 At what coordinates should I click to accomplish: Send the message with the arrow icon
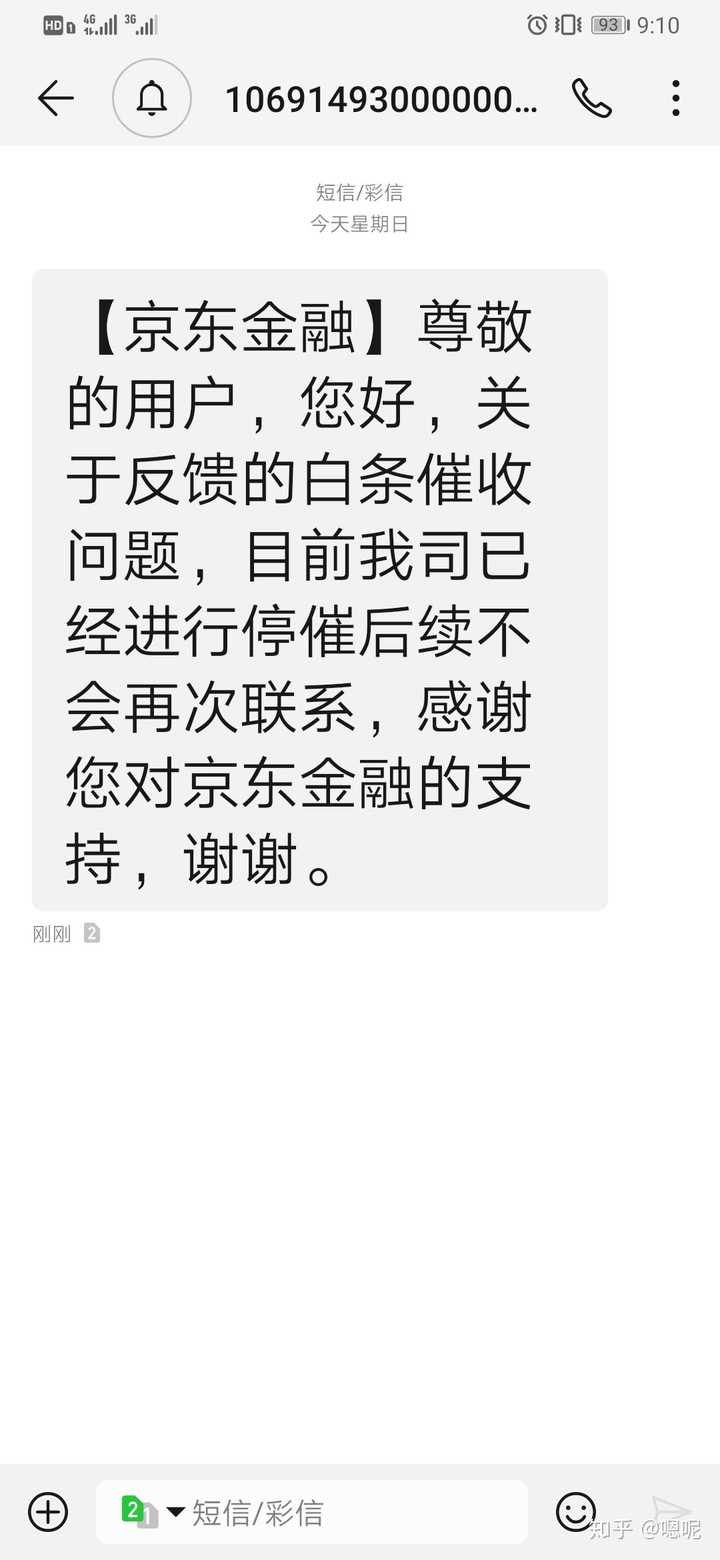672,1511
